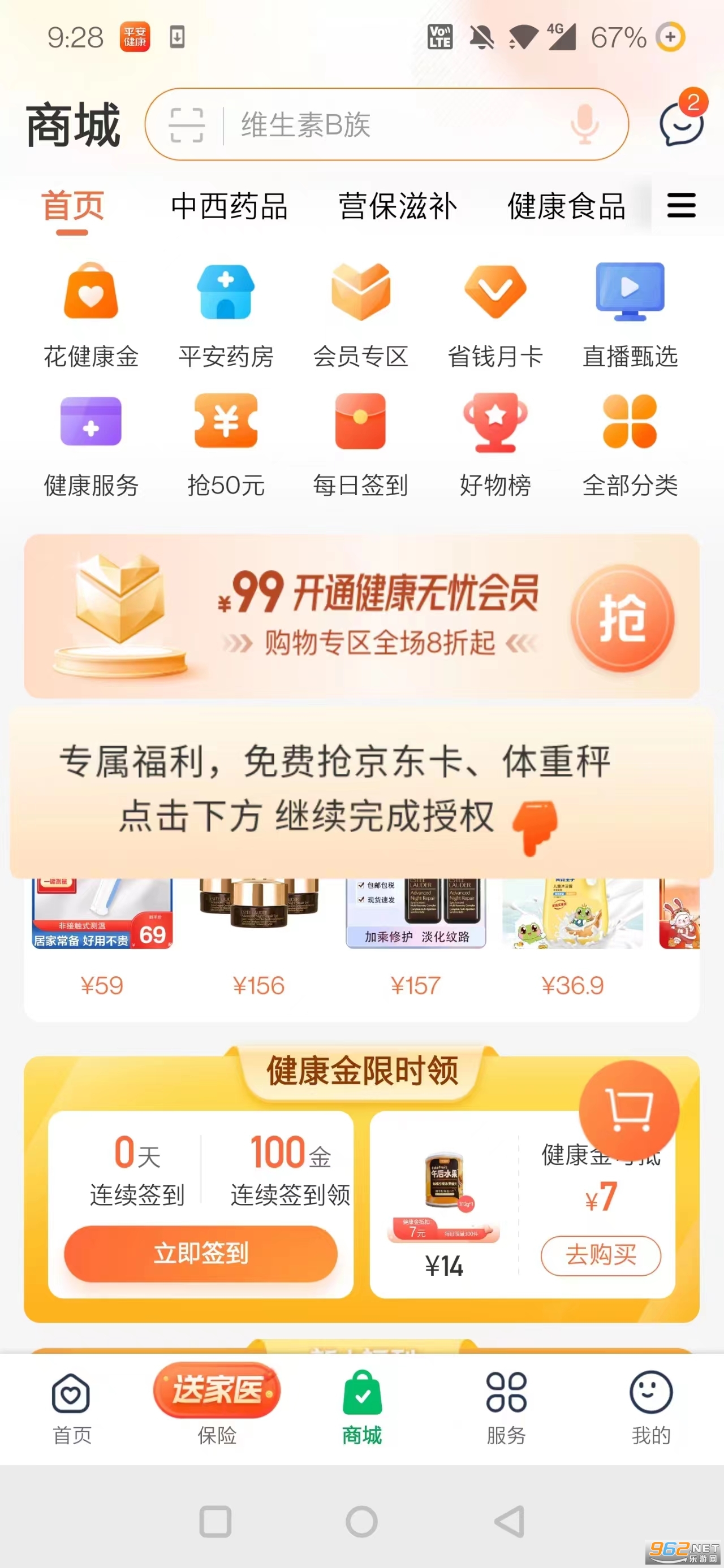This screenshot has width=724, height=1568.
Task: Tap the 维生素B族 search field
Action: click(390, 125)
